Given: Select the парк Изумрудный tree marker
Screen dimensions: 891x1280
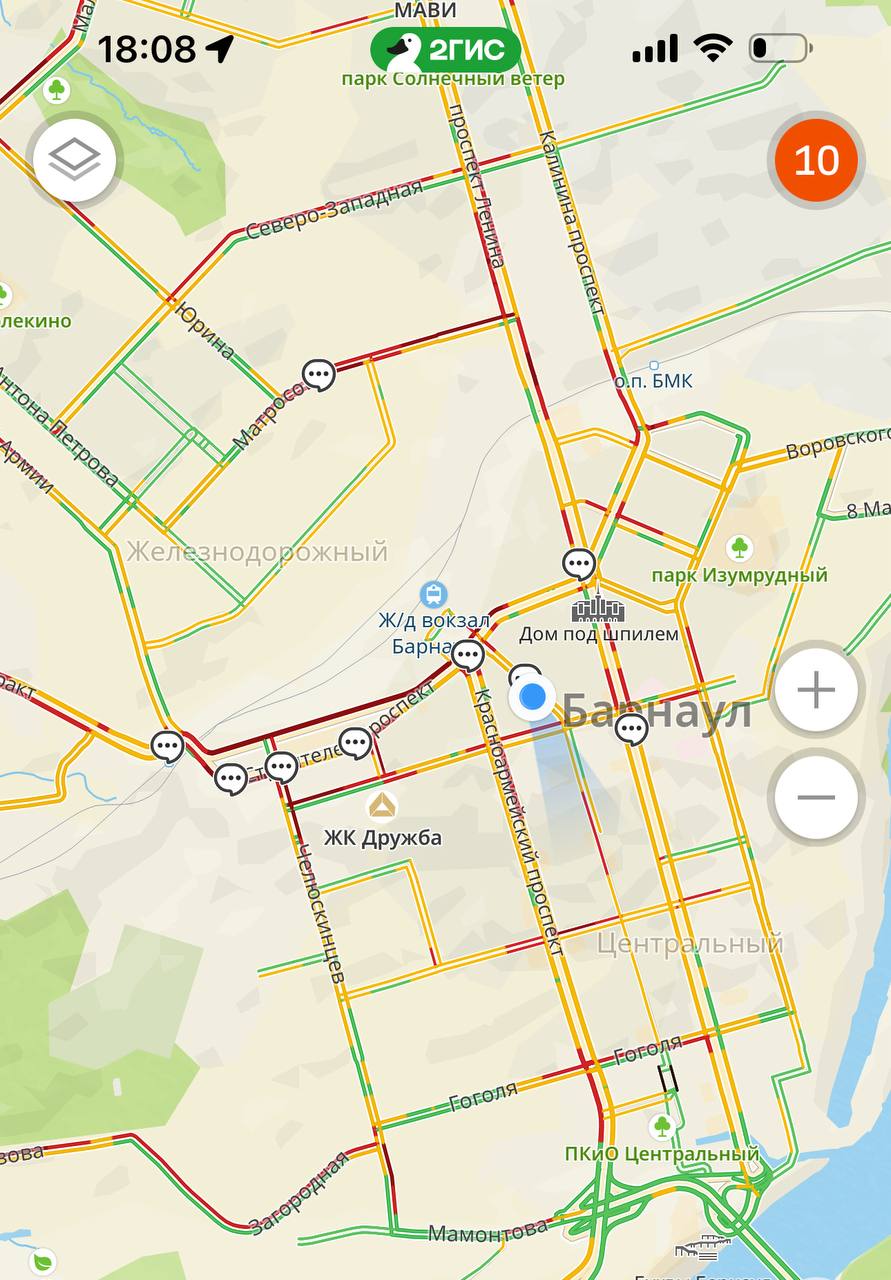Looking at the screenshot, I should point(740,548).
